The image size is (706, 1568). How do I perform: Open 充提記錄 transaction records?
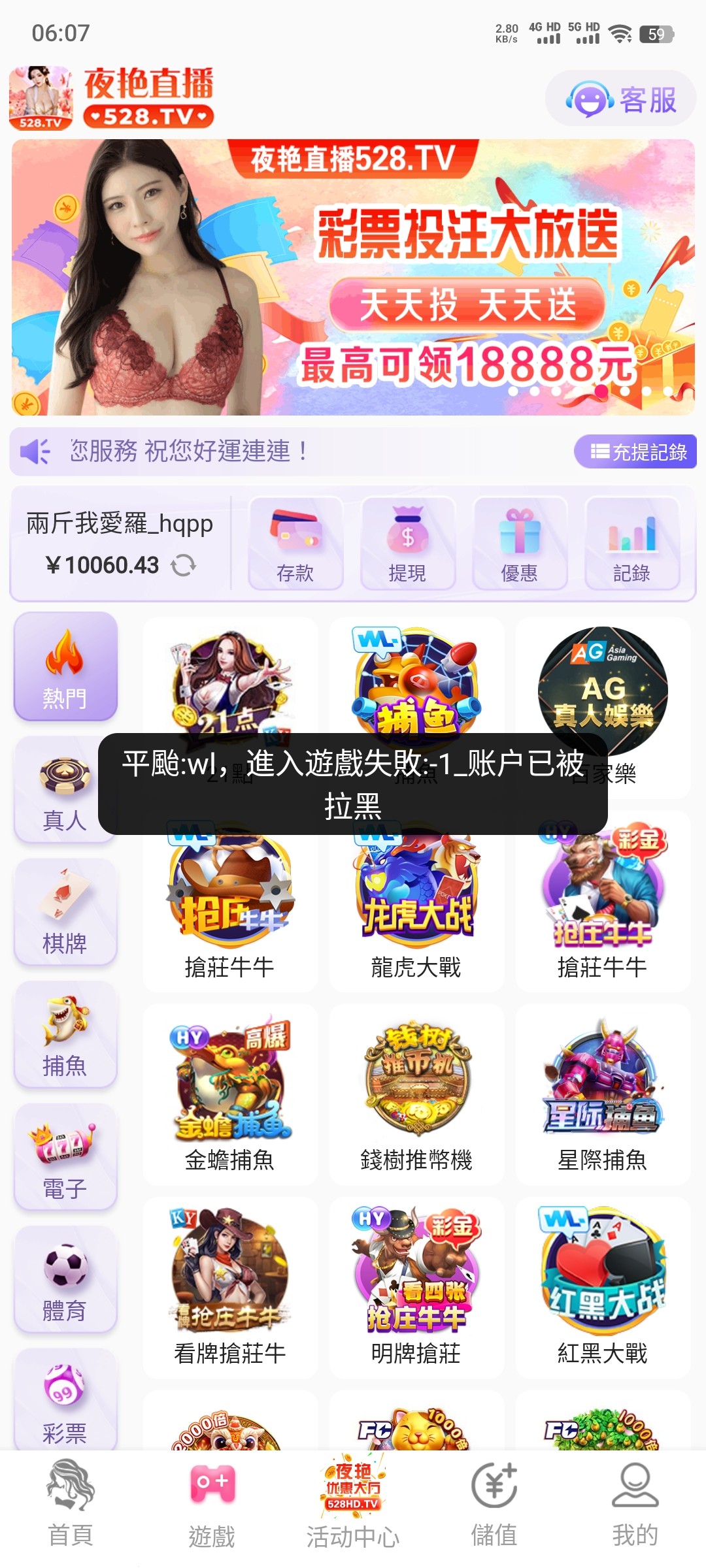point(635,451)
